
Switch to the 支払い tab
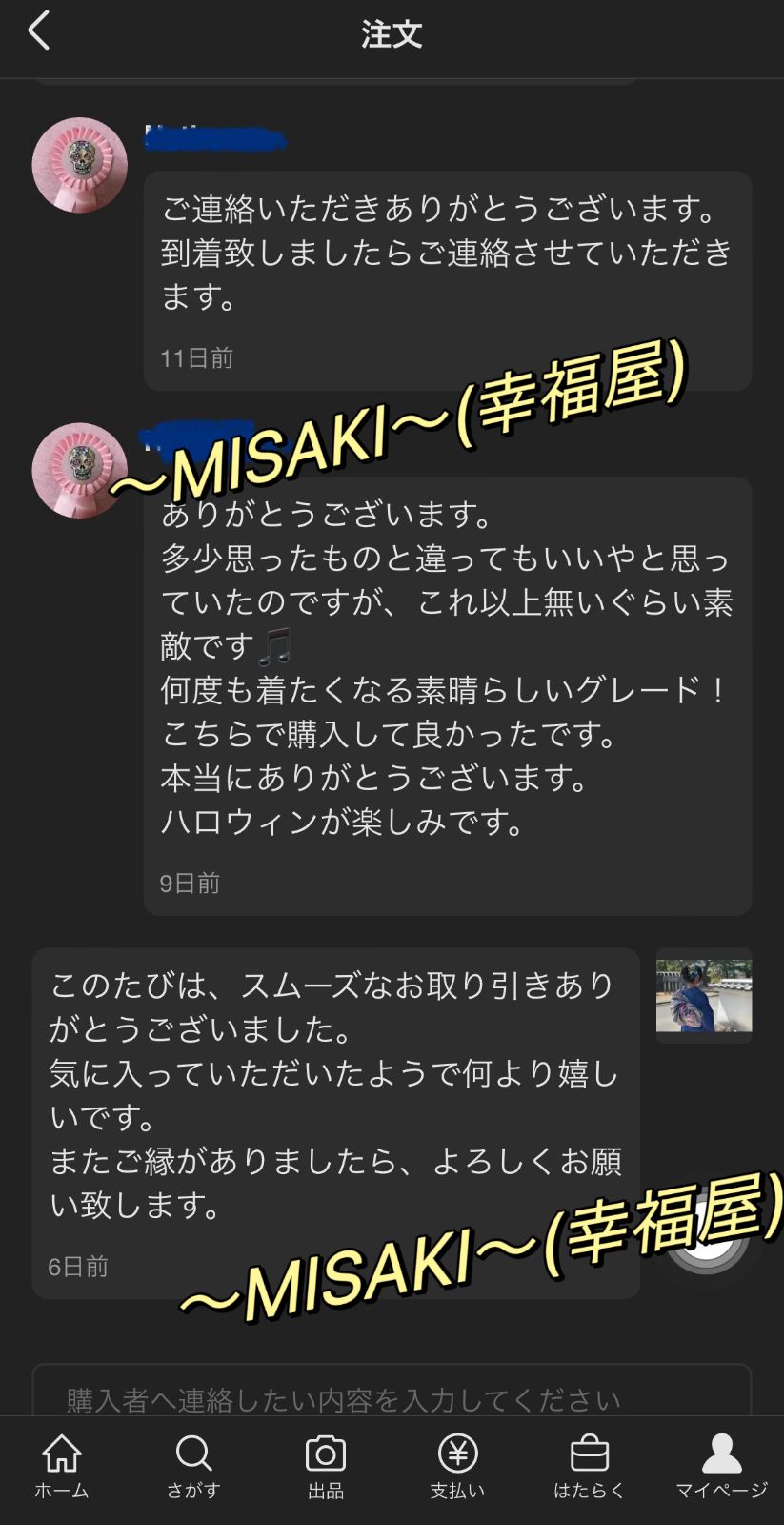pyautogui.click(x=457, y=1466)
